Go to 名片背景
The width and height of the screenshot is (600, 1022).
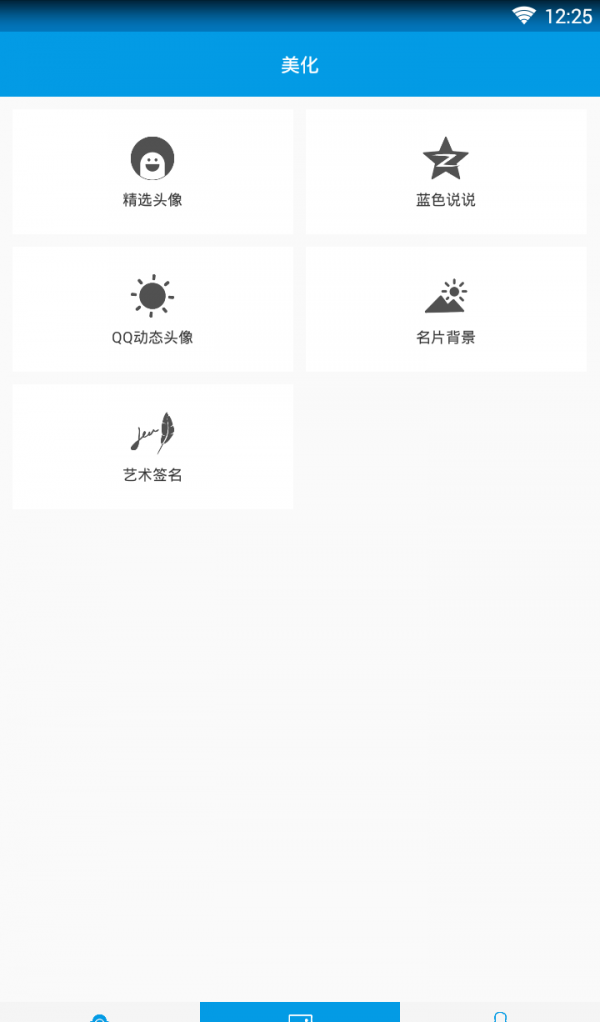[445, 309]
